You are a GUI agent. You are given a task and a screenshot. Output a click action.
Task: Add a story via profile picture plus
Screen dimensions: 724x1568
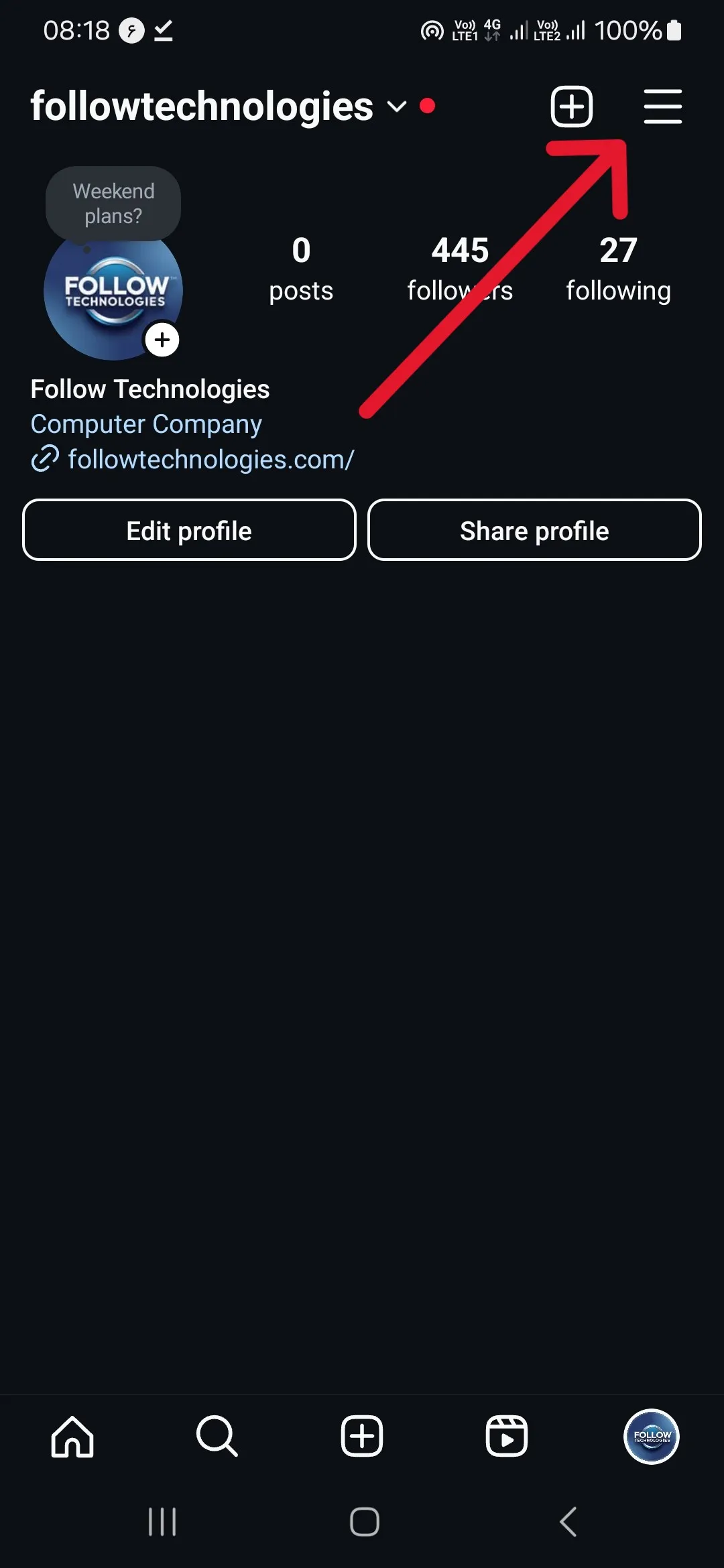(162, 340)
